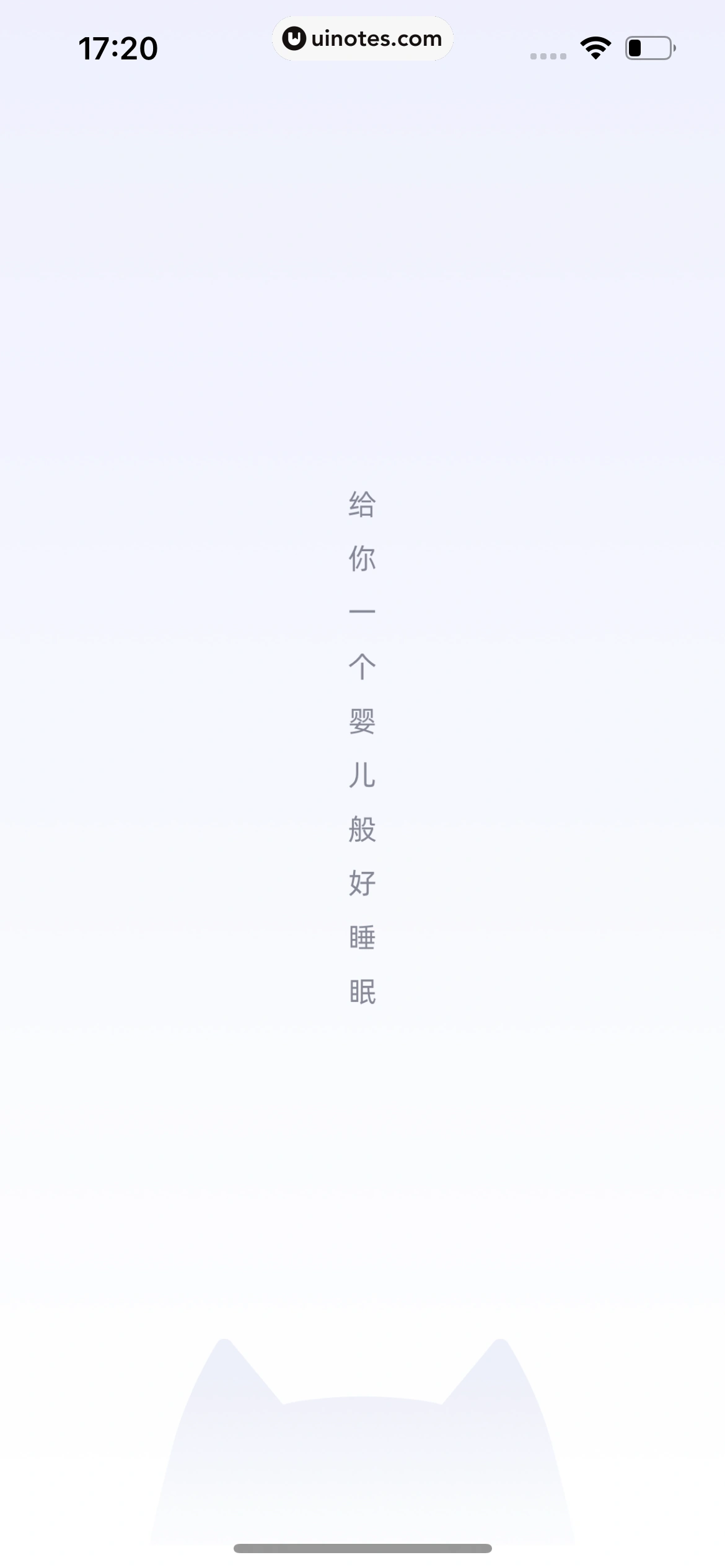This screenshot has width=725, height=1568.
Task: Tap the uinotes.com logo icon
Action: pos(294,38)
